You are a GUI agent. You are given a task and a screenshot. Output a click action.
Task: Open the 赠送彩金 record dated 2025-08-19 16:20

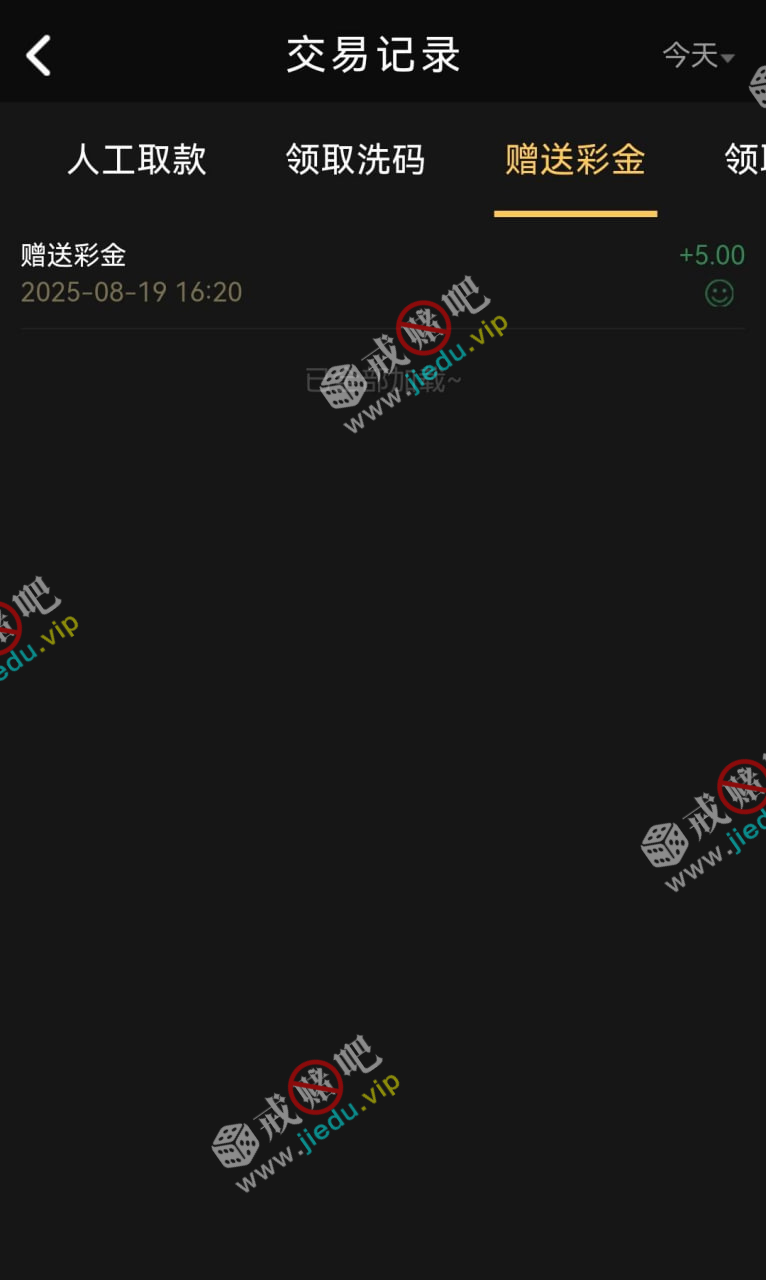tap(382, 274)
